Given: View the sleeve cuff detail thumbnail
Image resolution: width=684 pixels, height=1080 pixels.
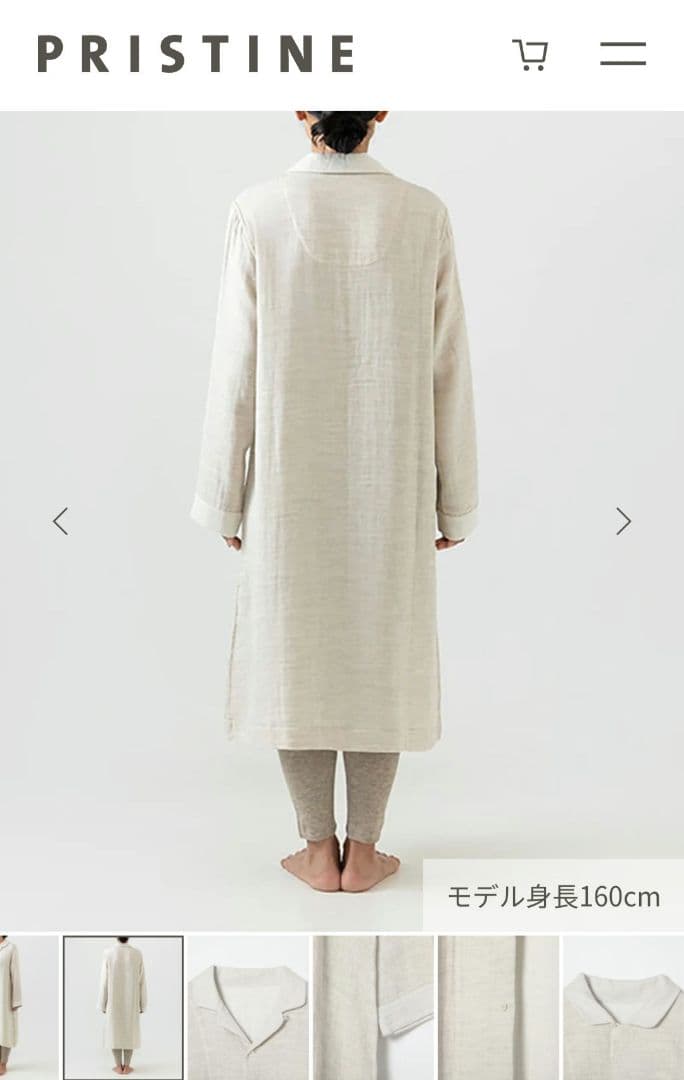Looking at the screenshot, I should click(373, 1007).
